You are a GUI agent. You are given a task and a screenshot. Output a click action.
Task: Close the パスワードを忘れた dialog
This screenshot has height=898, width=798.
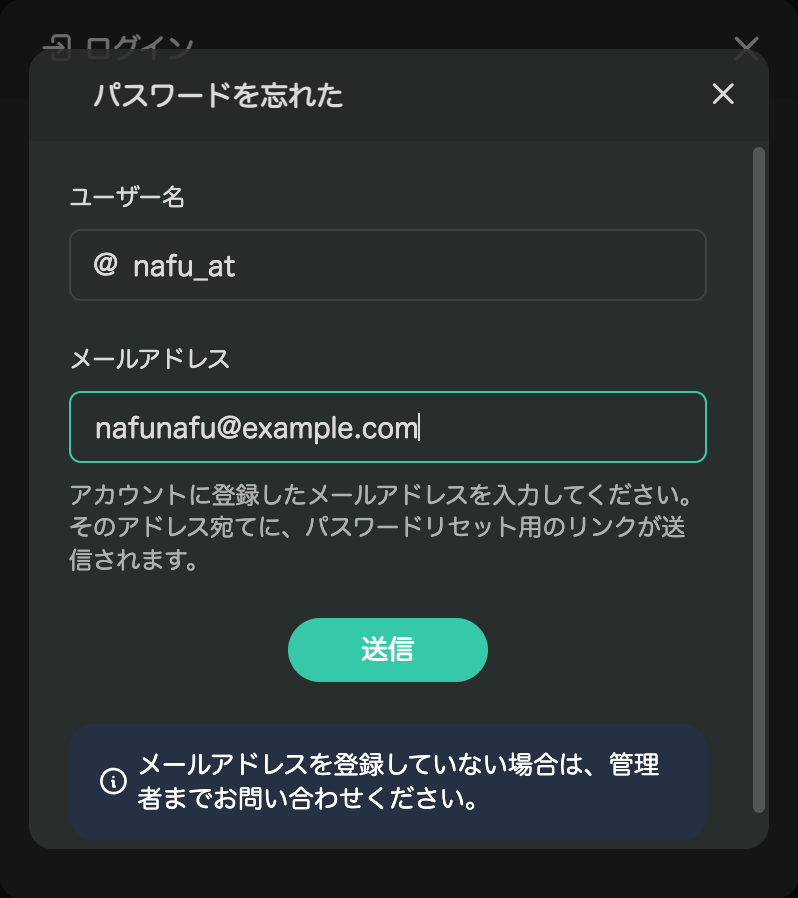point(723,94)
